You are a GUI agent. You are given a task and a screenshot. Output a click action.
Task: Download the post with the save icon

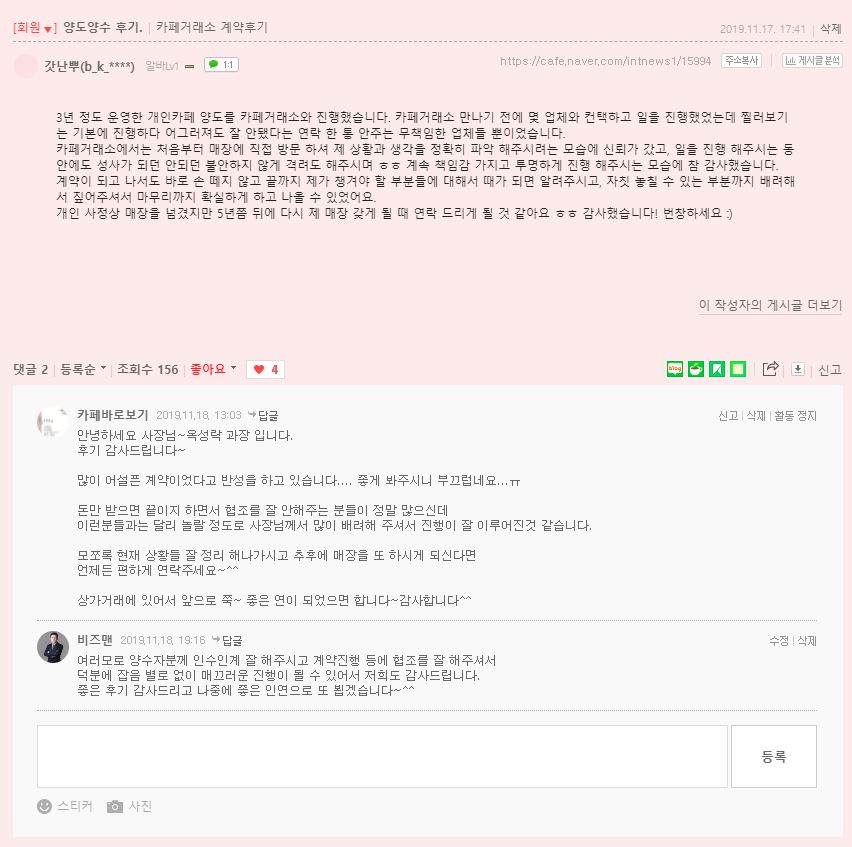coord(798,369)
